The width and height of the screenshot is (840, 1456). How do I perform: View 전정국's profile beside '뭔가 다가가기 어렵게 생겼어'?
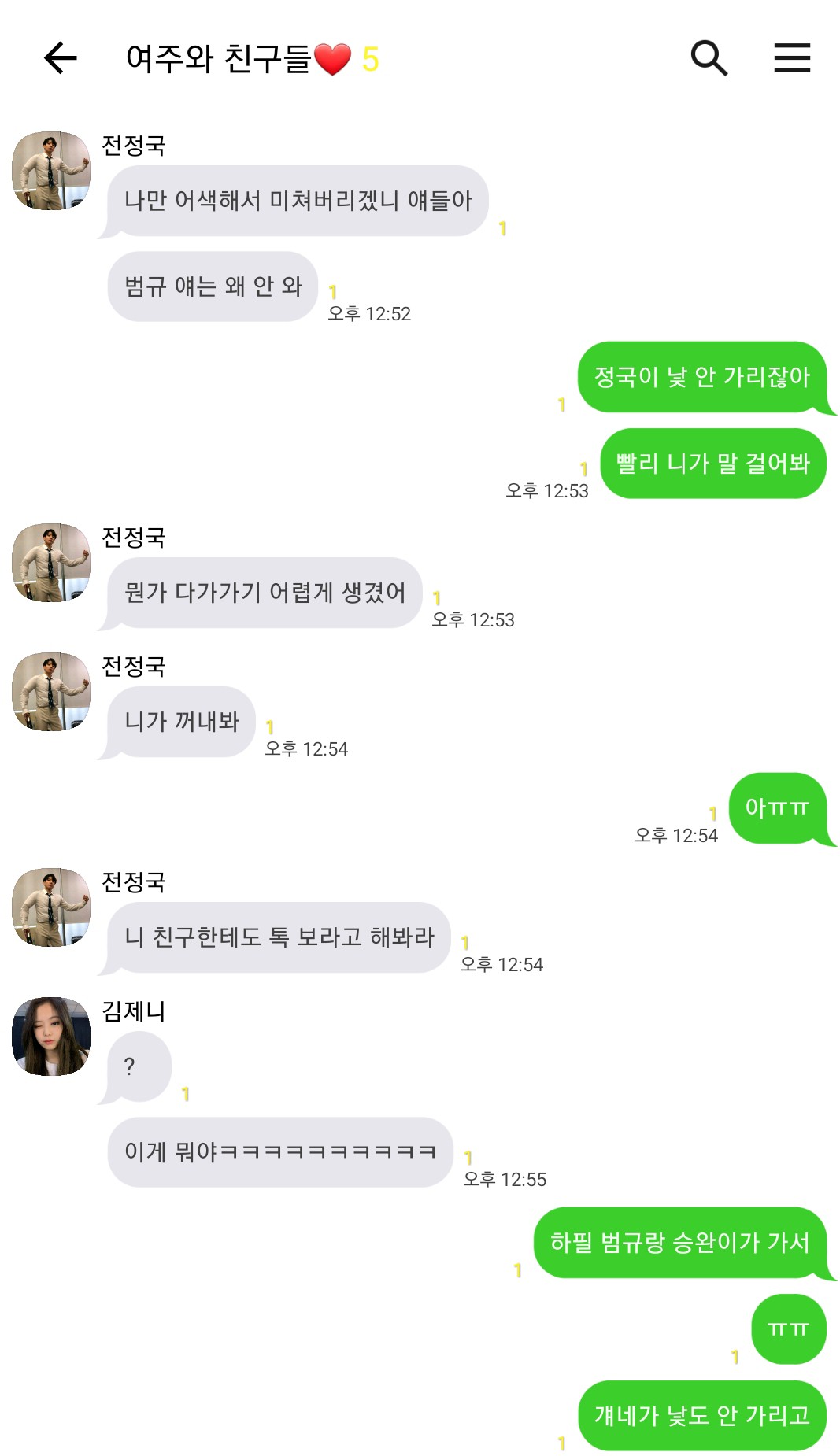click(x=51, y=563)
